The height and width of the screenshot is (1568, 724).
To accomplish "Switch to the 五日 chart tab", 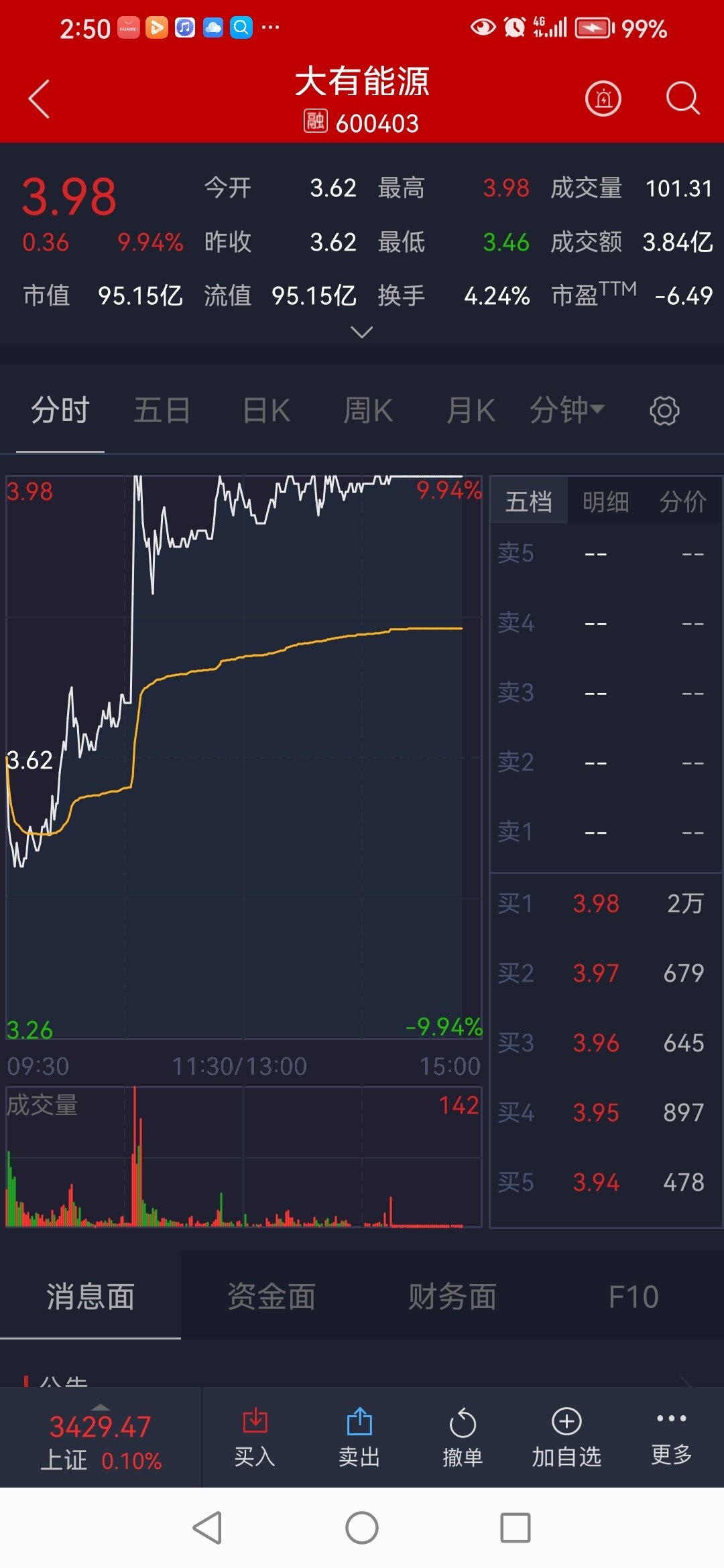I will pos(162,410).
